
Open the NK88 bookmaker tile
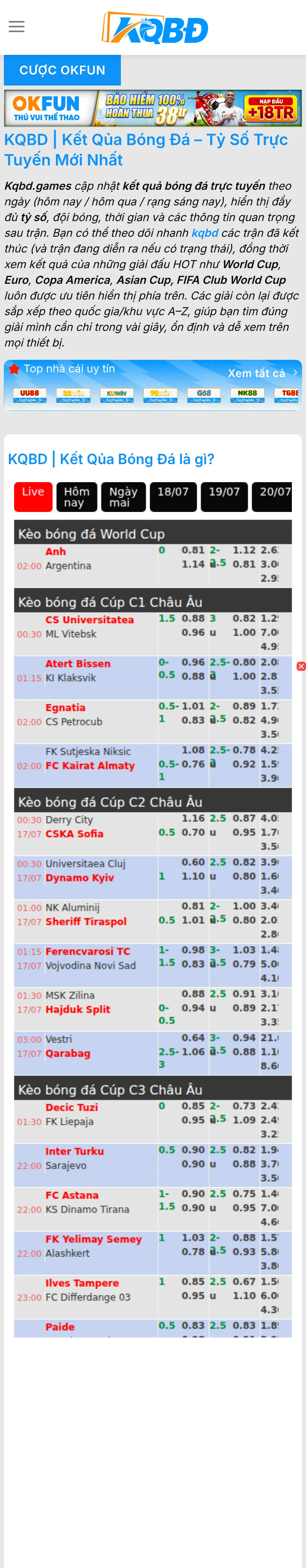pos(247,396)
